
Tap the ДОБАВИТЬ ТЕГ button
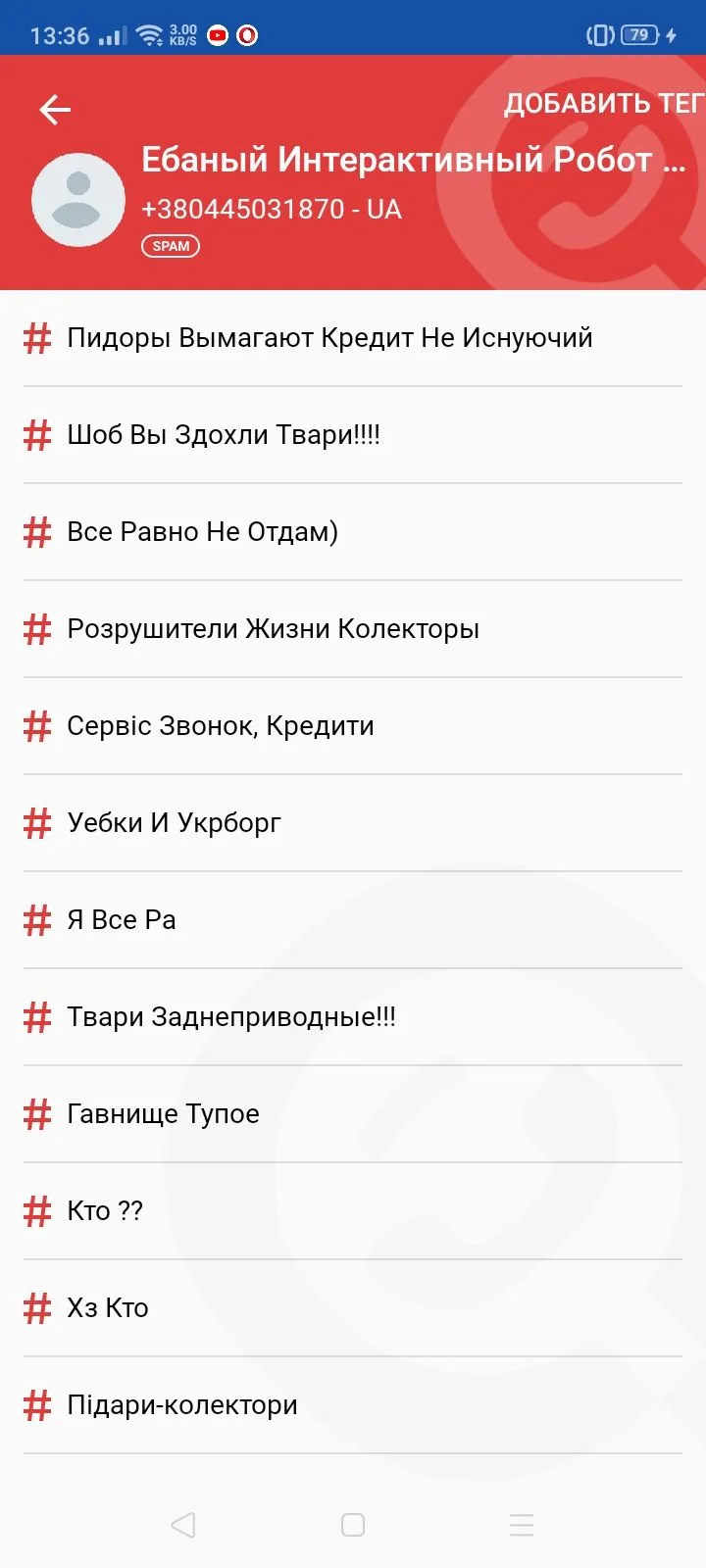pyautogui.click(x=603, y=104)
